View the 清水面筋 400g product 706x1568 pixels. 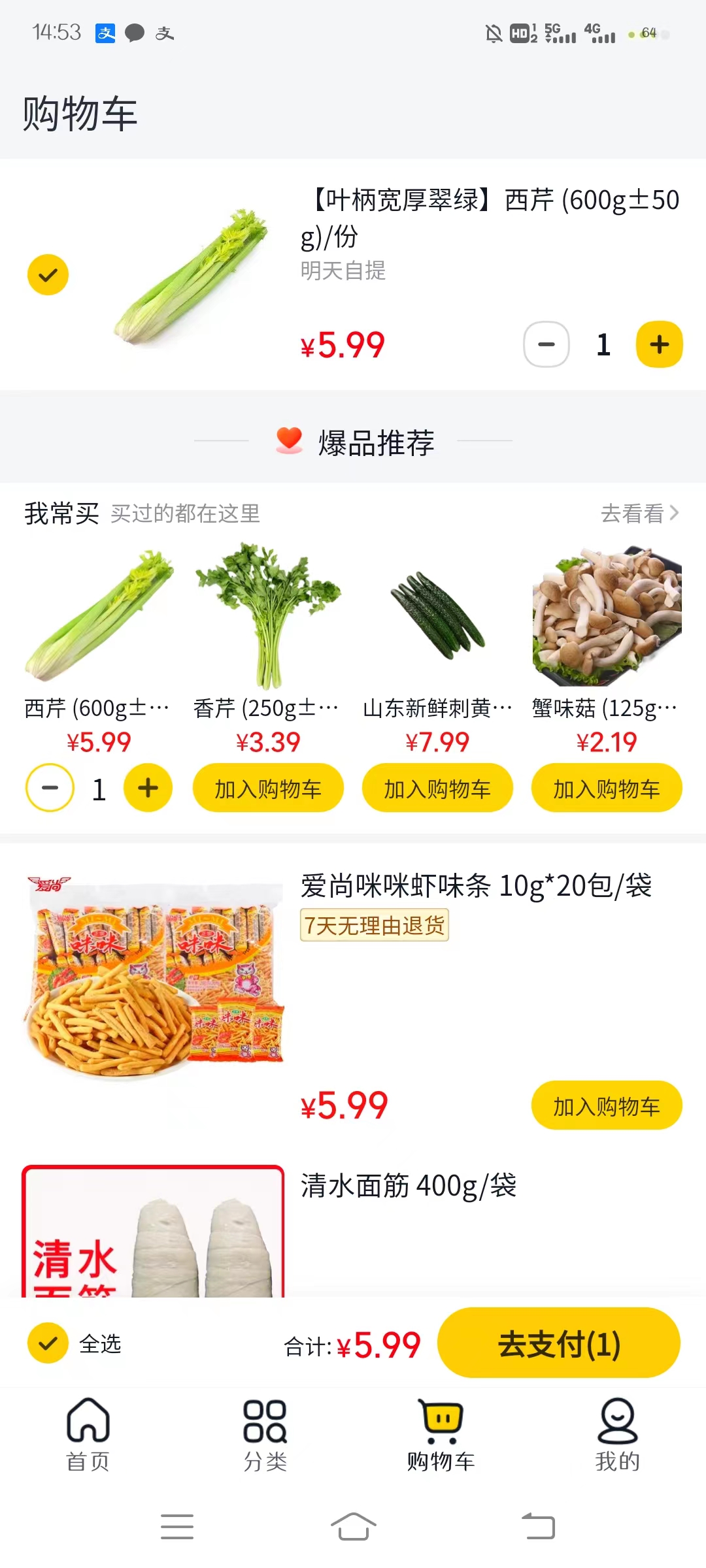[x=409, y=1186]
